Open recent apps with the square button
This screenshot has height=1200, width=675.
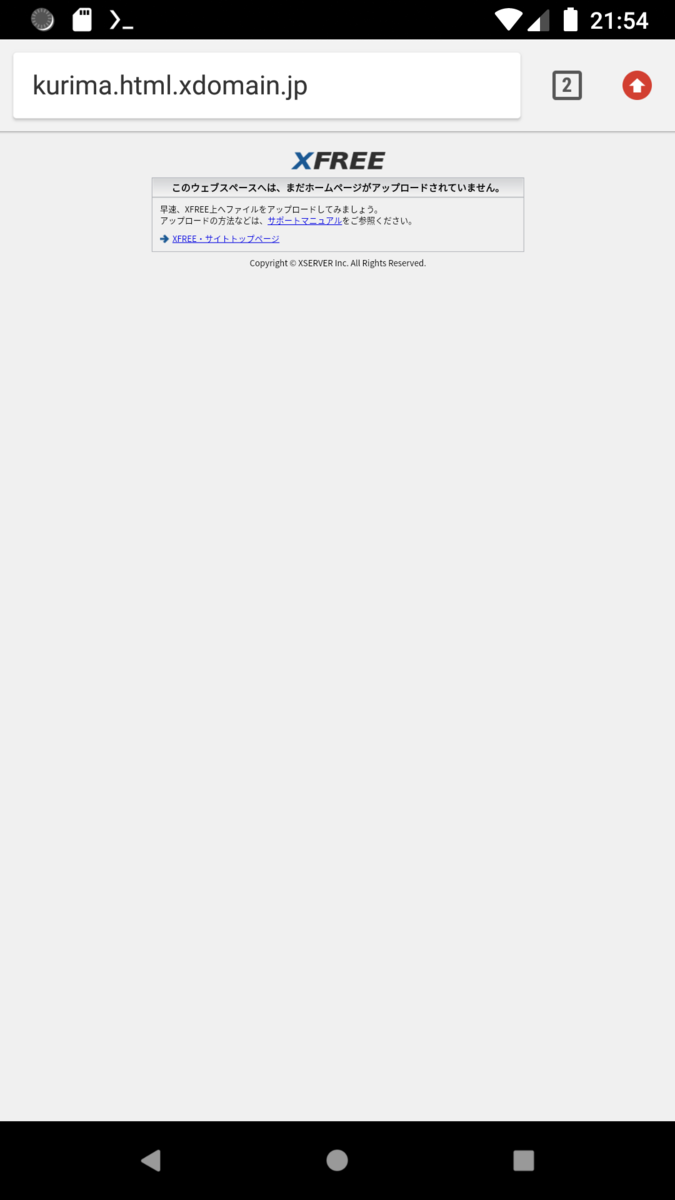523,1160
